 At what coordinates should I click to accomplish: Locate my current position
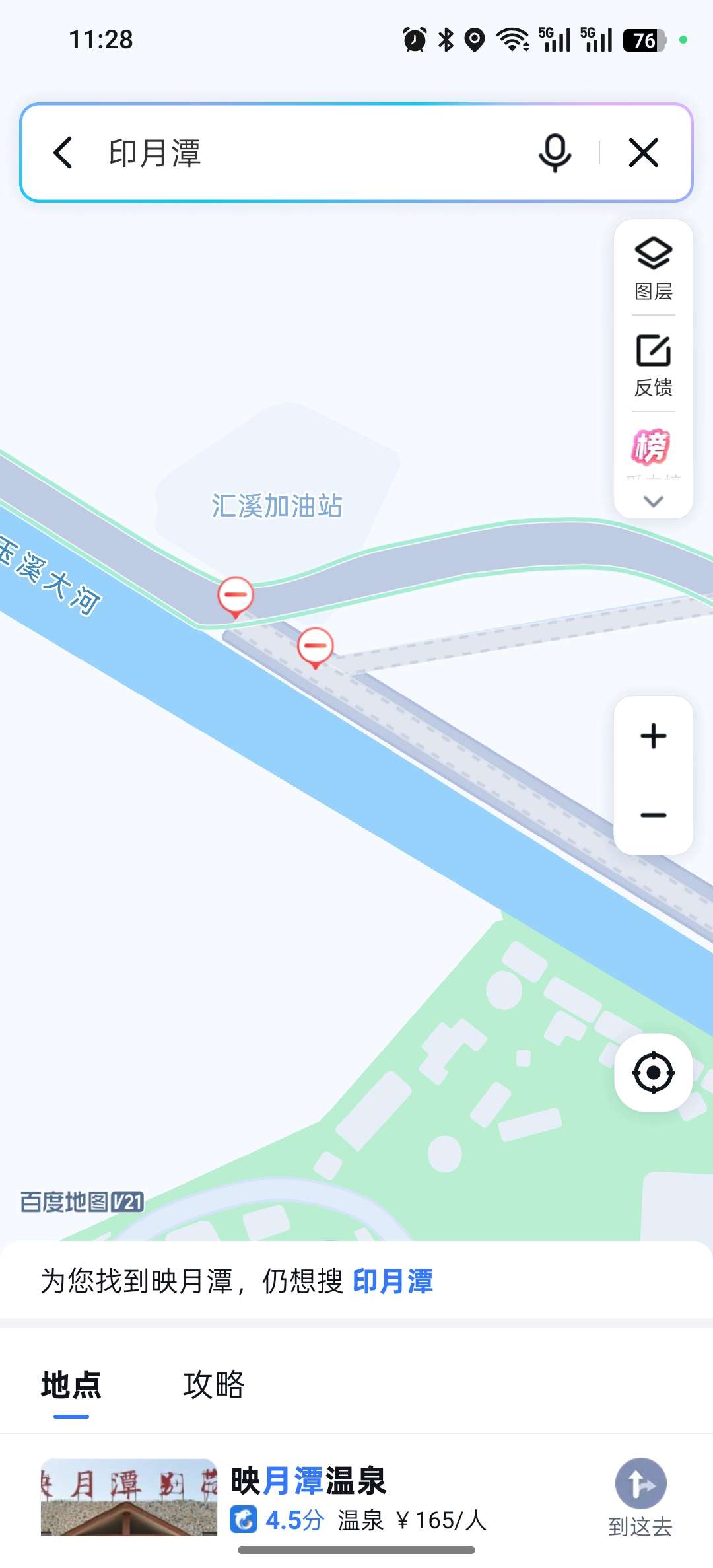(x=653, y=1072)
